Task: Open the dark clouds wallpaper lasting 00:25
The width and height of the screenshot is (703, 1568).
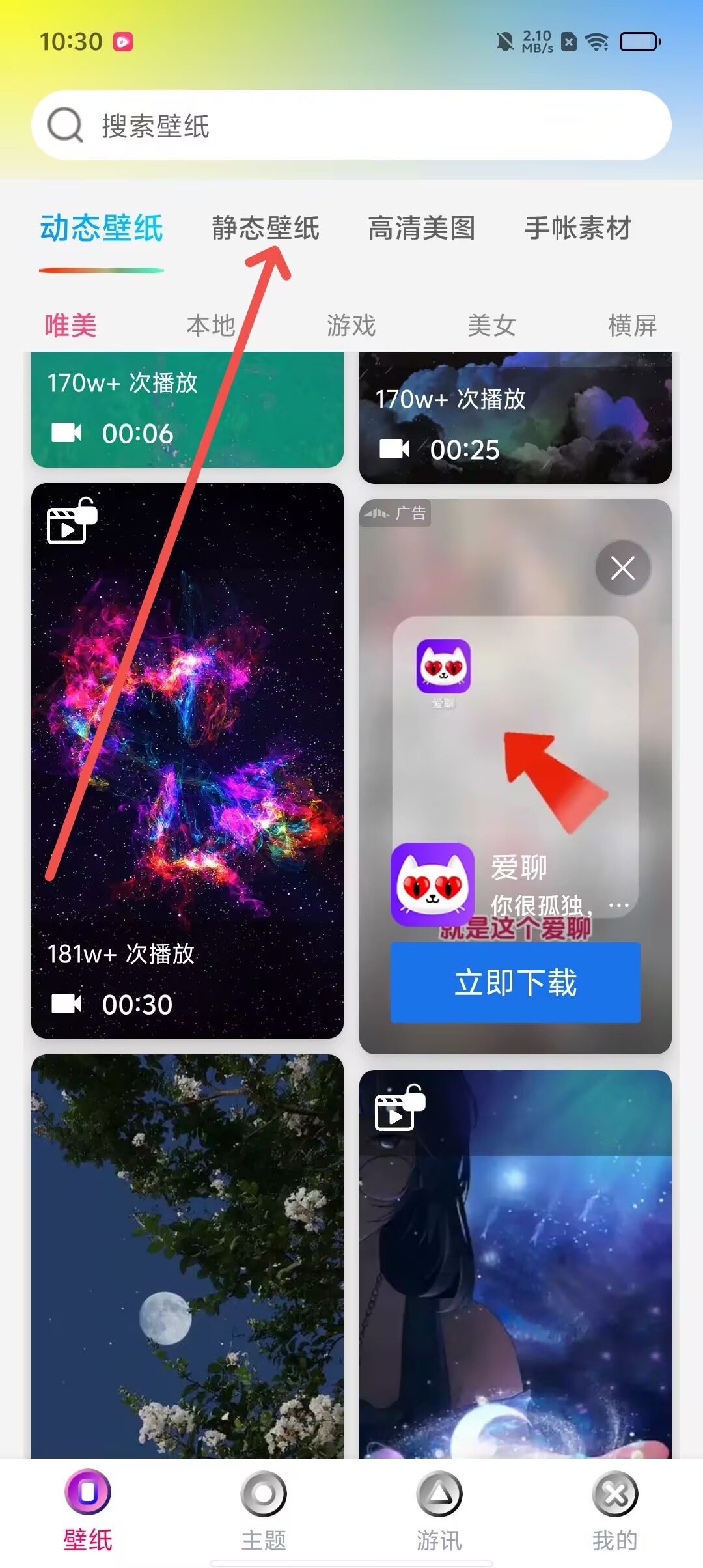Action: pyautogui.click(x=515, y=418)
